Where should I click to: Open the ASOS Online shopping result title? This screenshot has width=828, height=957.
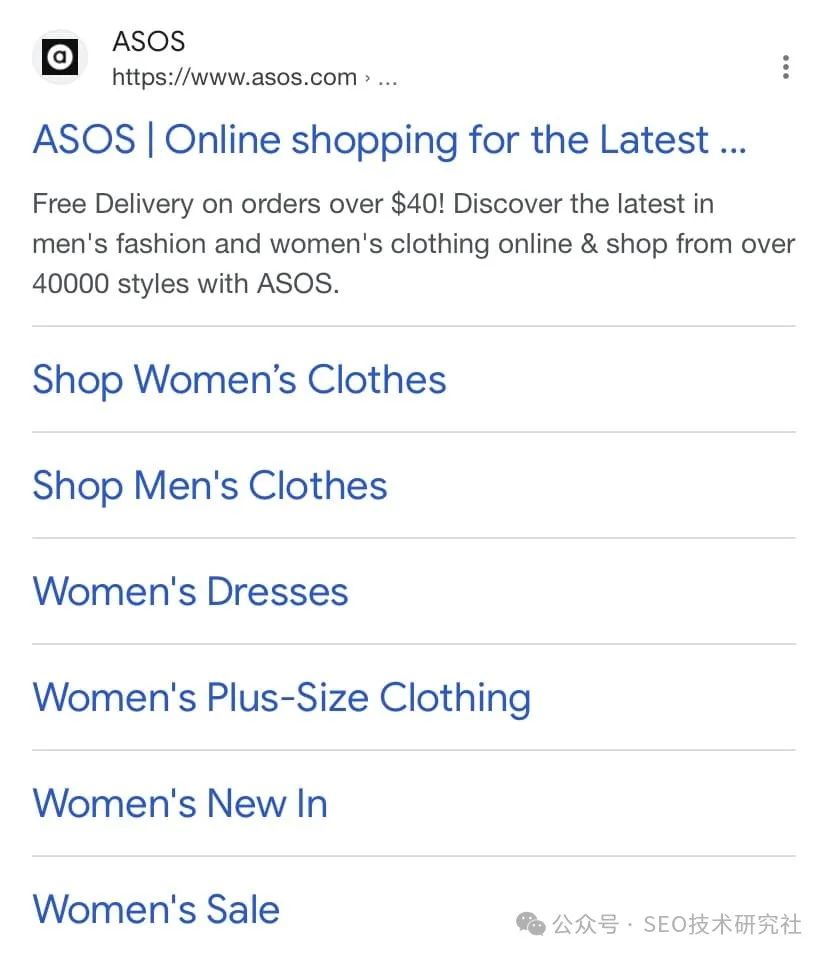(x=389, y=140)
